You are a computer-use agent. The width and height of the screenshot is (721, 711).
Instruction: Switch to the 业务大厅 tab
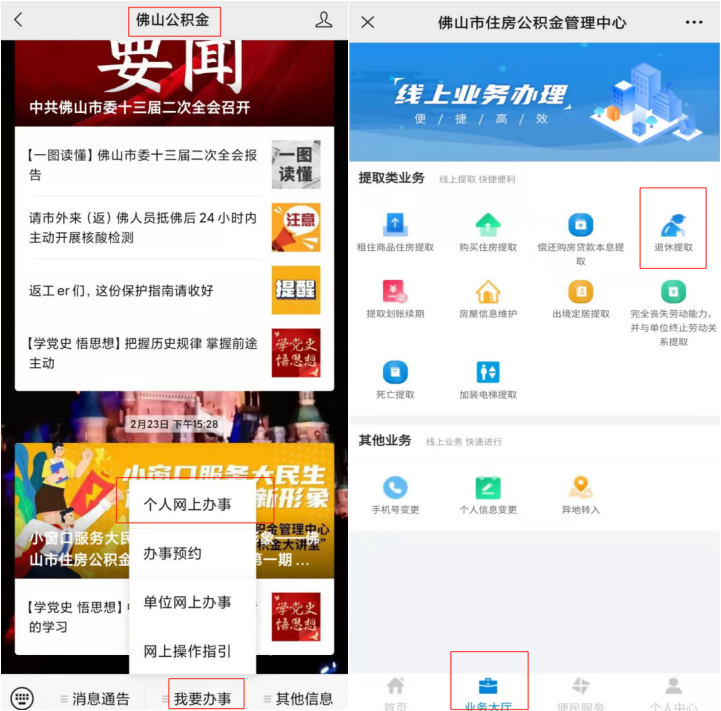[x=488, y=692]
